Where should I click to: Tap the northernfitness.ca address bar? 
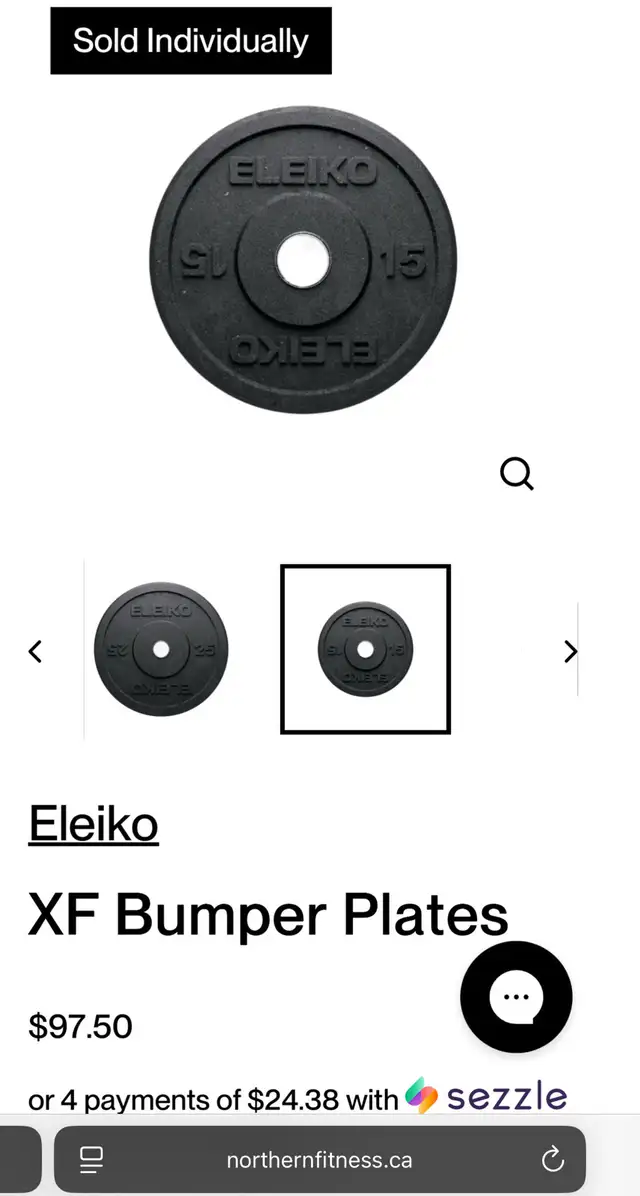320,1160
